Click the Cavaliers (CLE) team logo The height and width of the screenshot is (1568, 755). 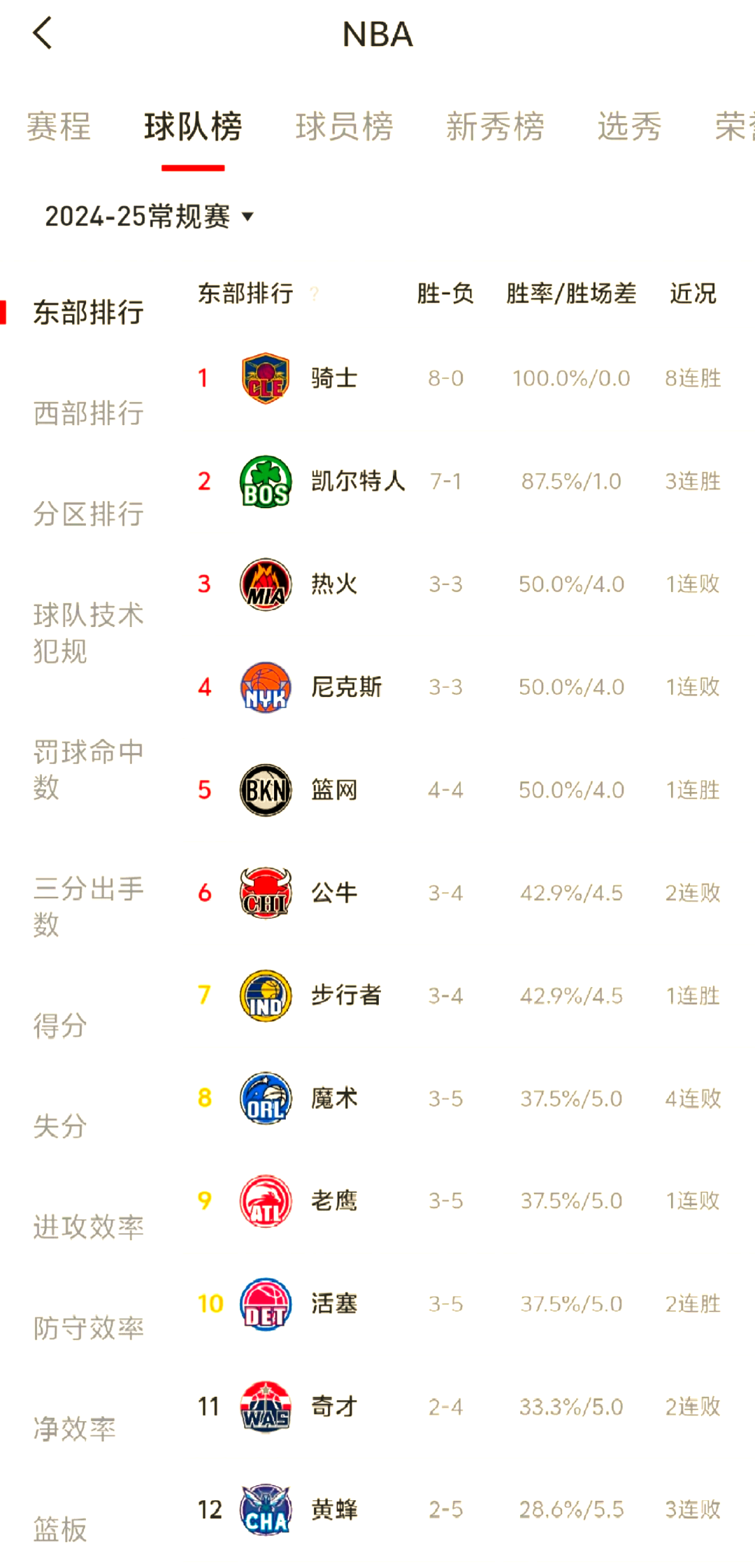tap(264, 378)
